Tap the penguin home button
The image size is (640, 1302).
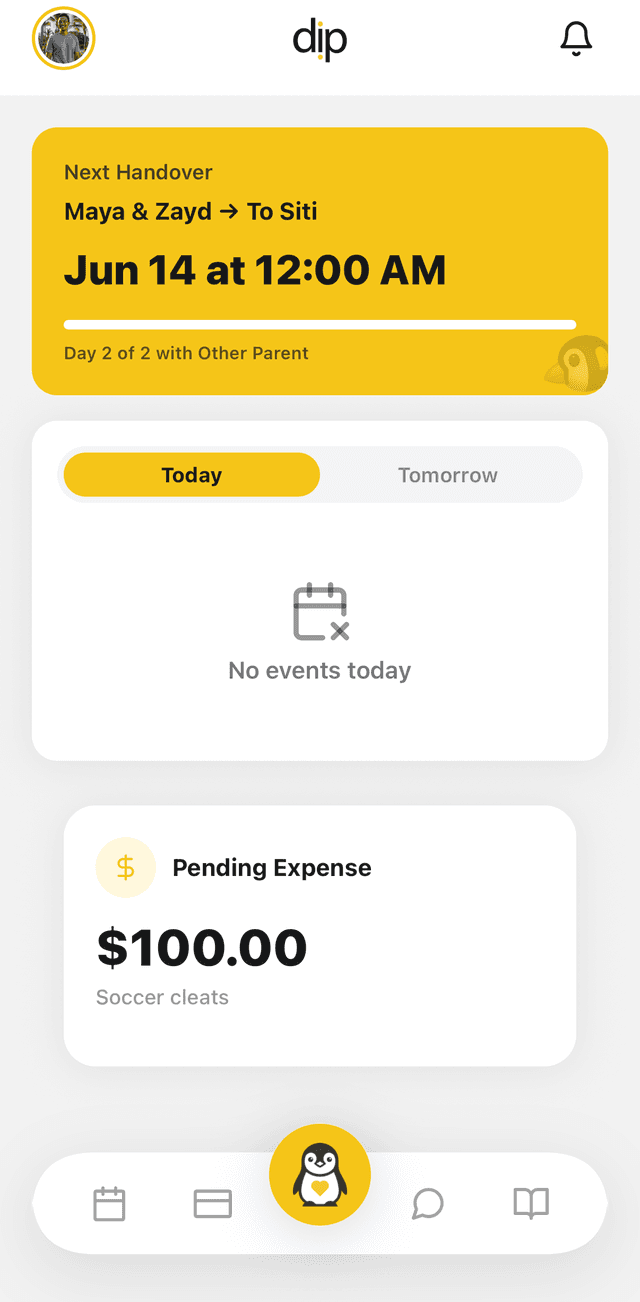(320, 1175)
